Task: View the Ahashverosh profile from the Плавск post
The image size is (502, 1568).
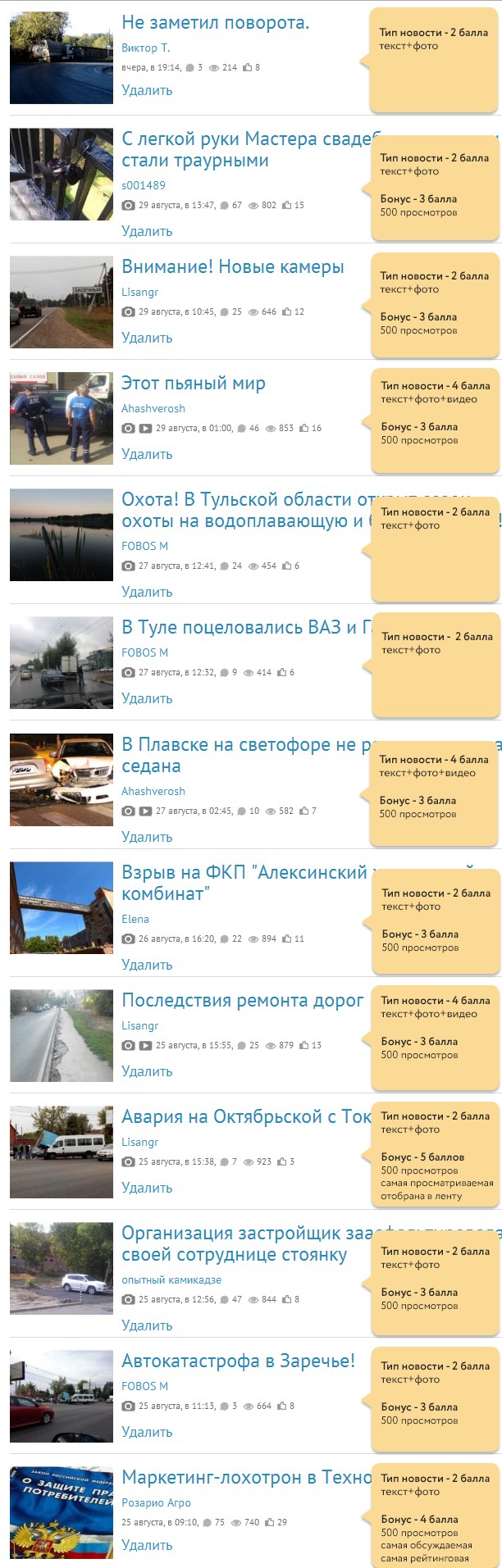Action: coord(153,791)
